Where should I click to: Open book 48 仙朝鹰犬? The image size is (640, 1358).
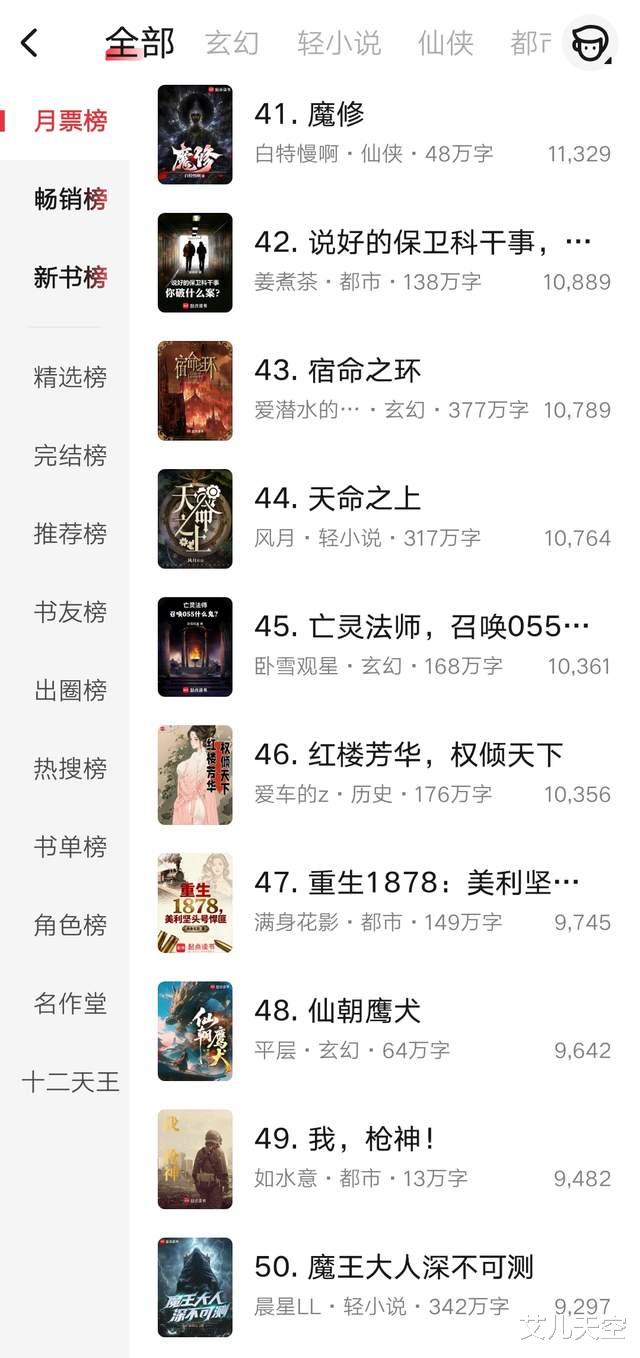pos(337,1011)
